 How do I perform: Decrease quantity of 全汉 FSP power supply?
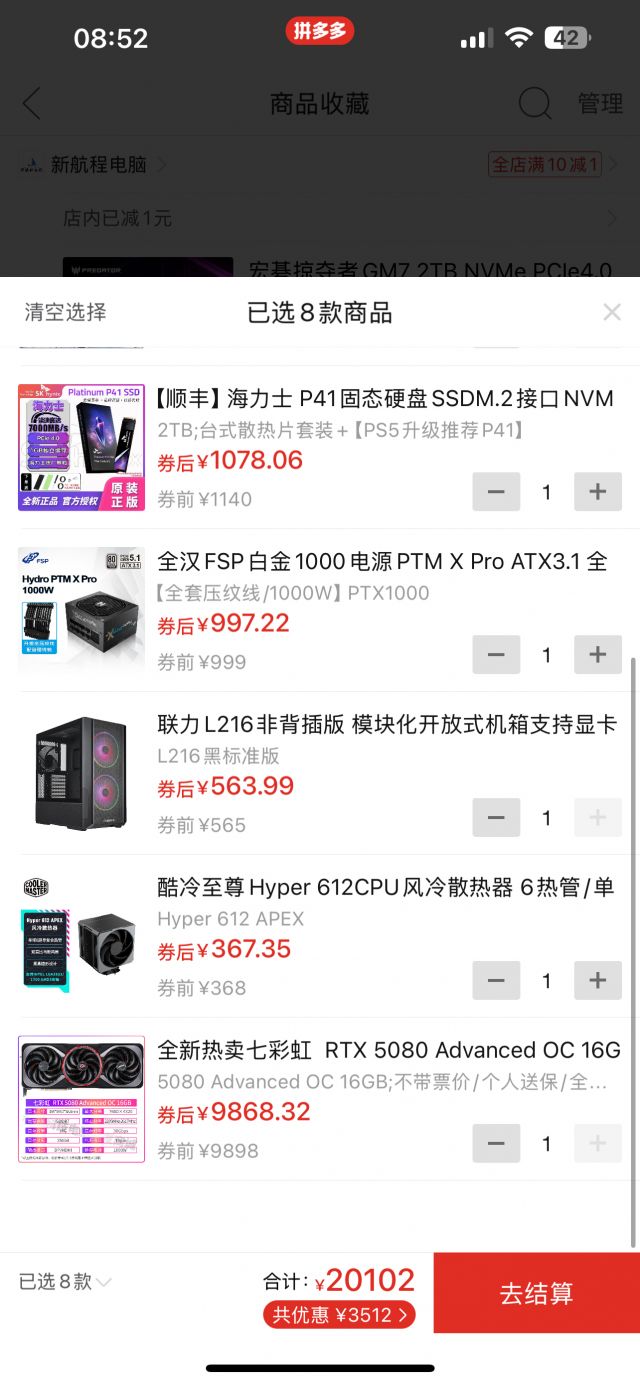pyautogui.click(x=496, y=655)
